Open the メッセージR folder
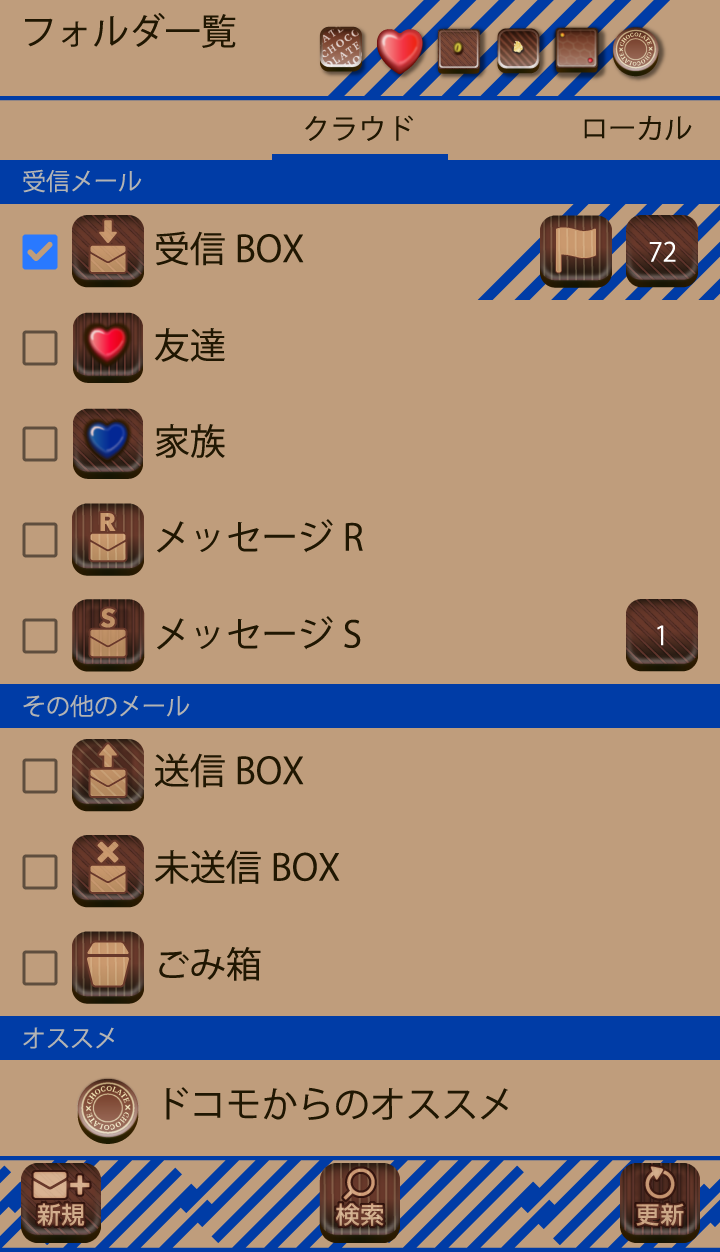The height and width of the screenshot is (1252, 720). point(258,539)
